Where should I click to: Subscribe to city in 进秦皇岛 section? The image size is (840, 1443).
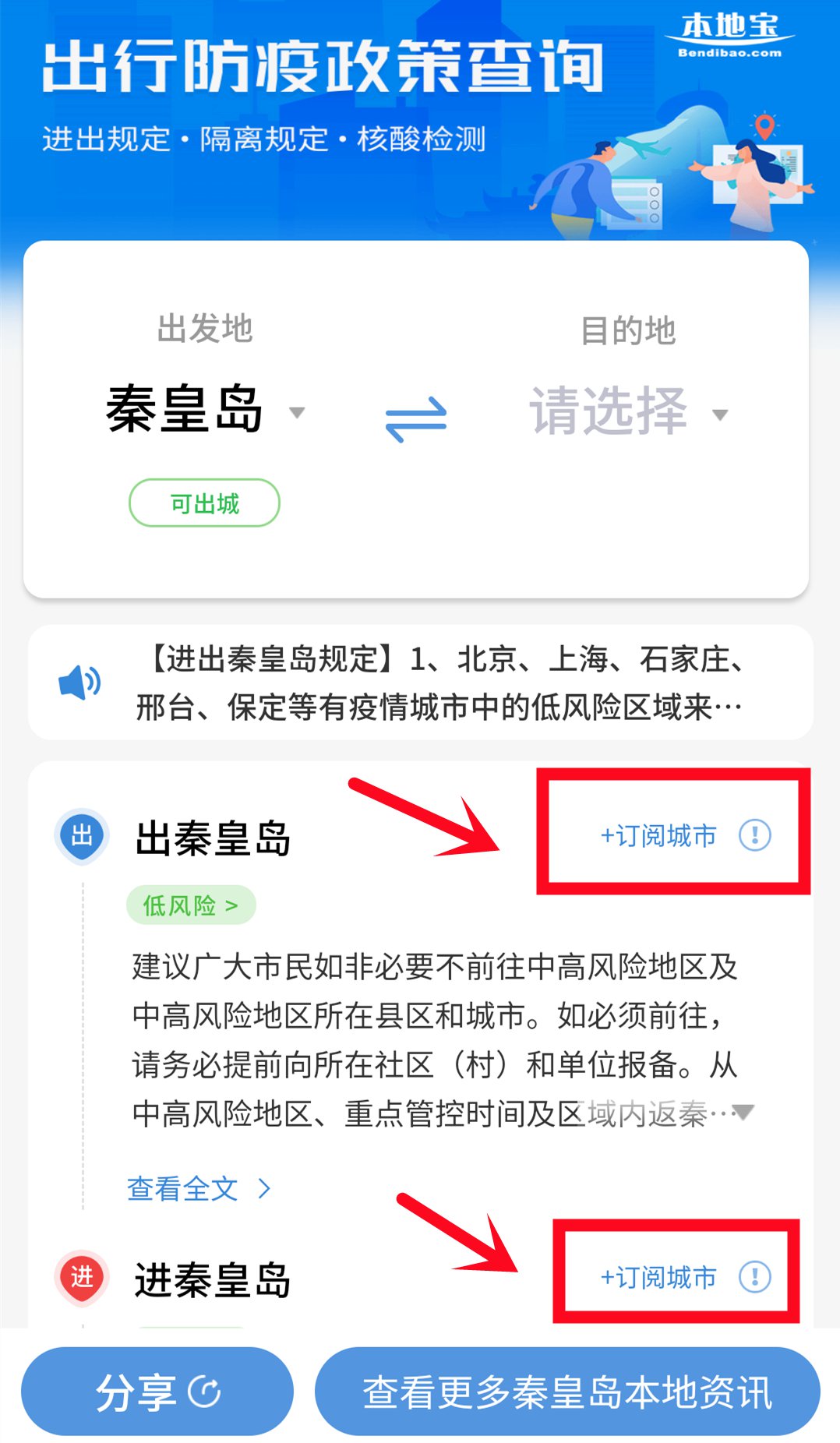coord(658,1278)
